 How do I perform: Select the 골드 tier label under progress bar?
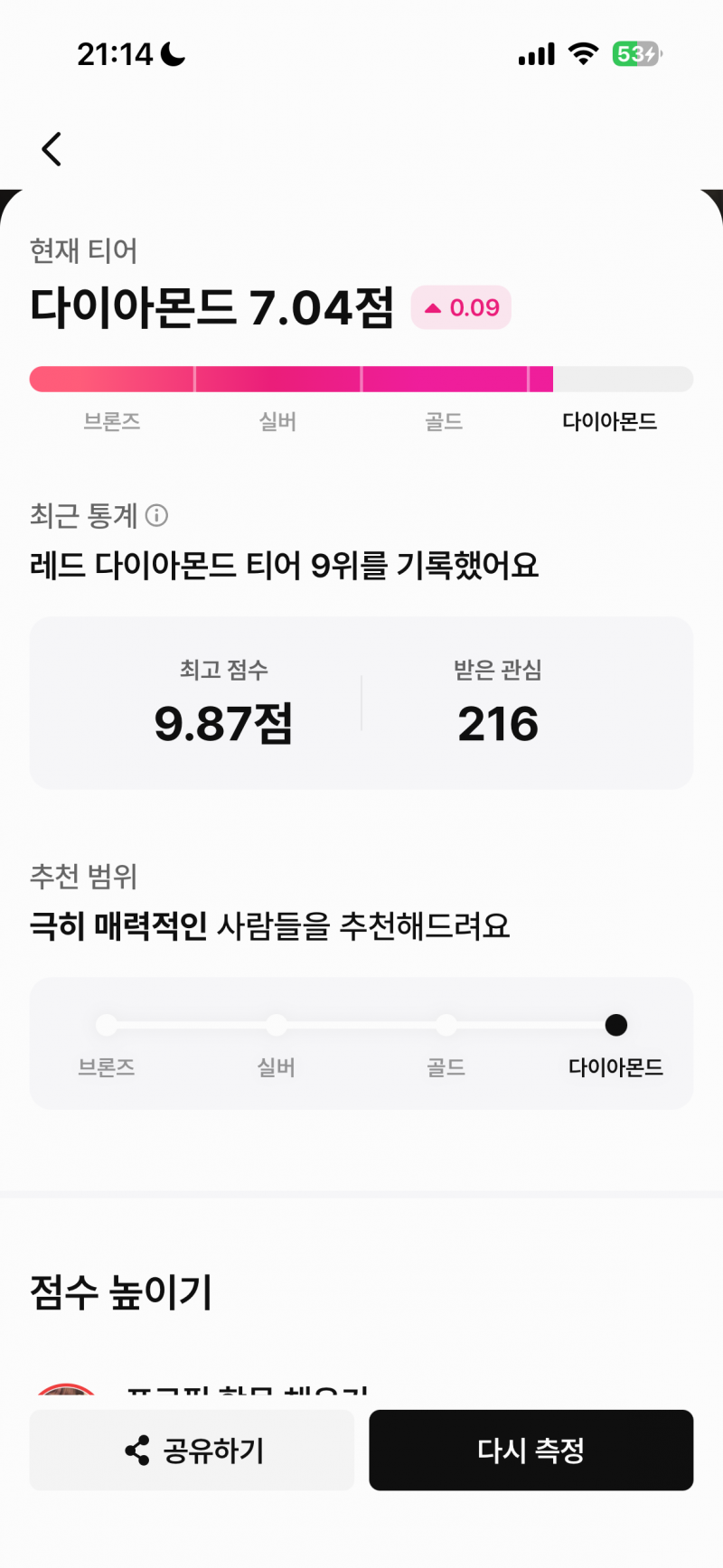(443, 421)
